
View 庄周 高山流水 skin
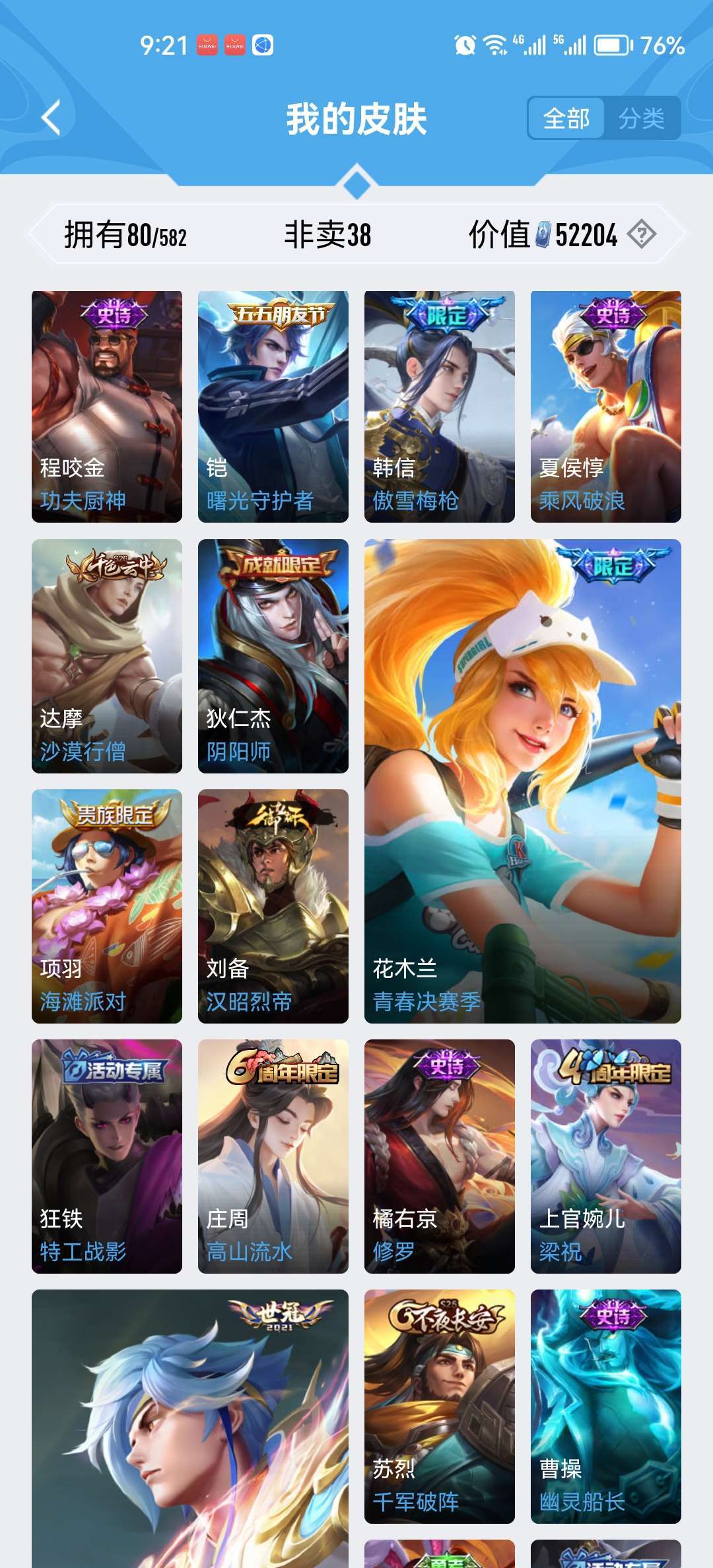(273, 1156)
